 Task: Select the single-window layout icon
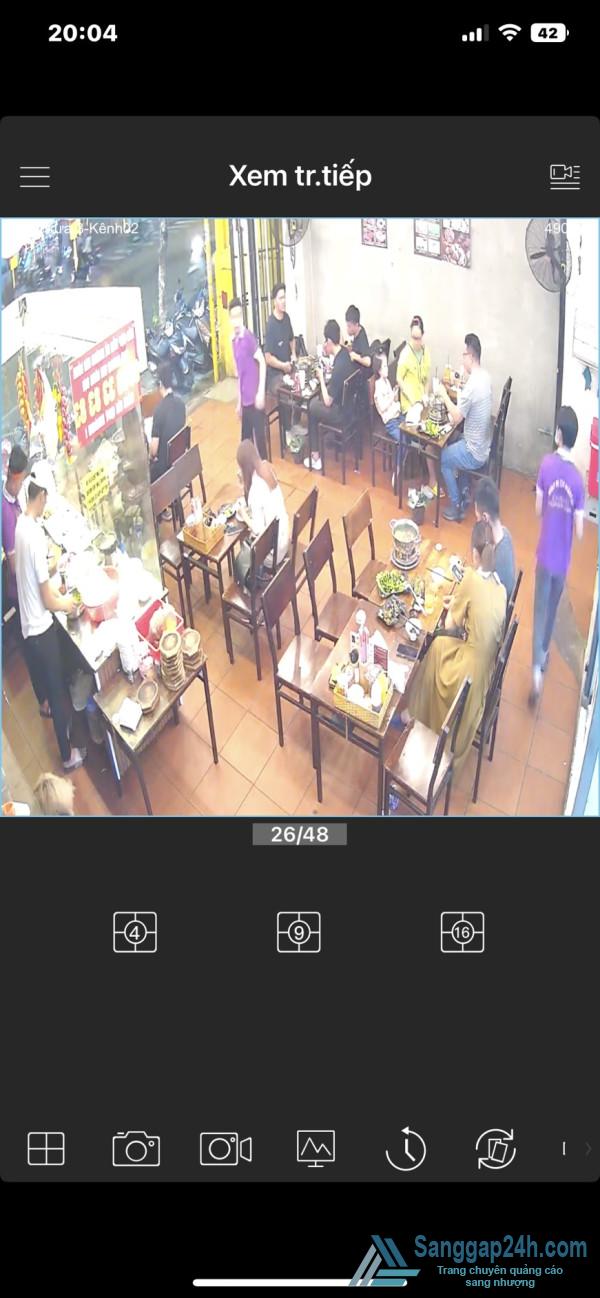46,1149
